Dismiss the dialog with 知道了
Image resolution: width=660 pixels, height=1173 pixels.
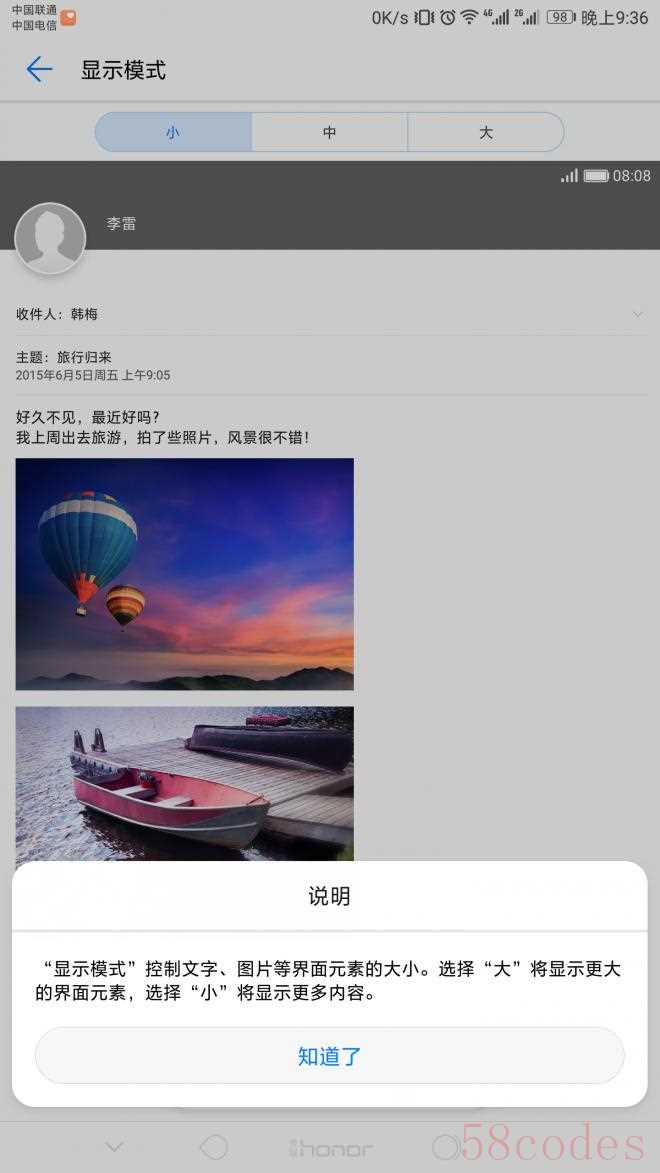pyautogui.click(x=329, y=1056)
